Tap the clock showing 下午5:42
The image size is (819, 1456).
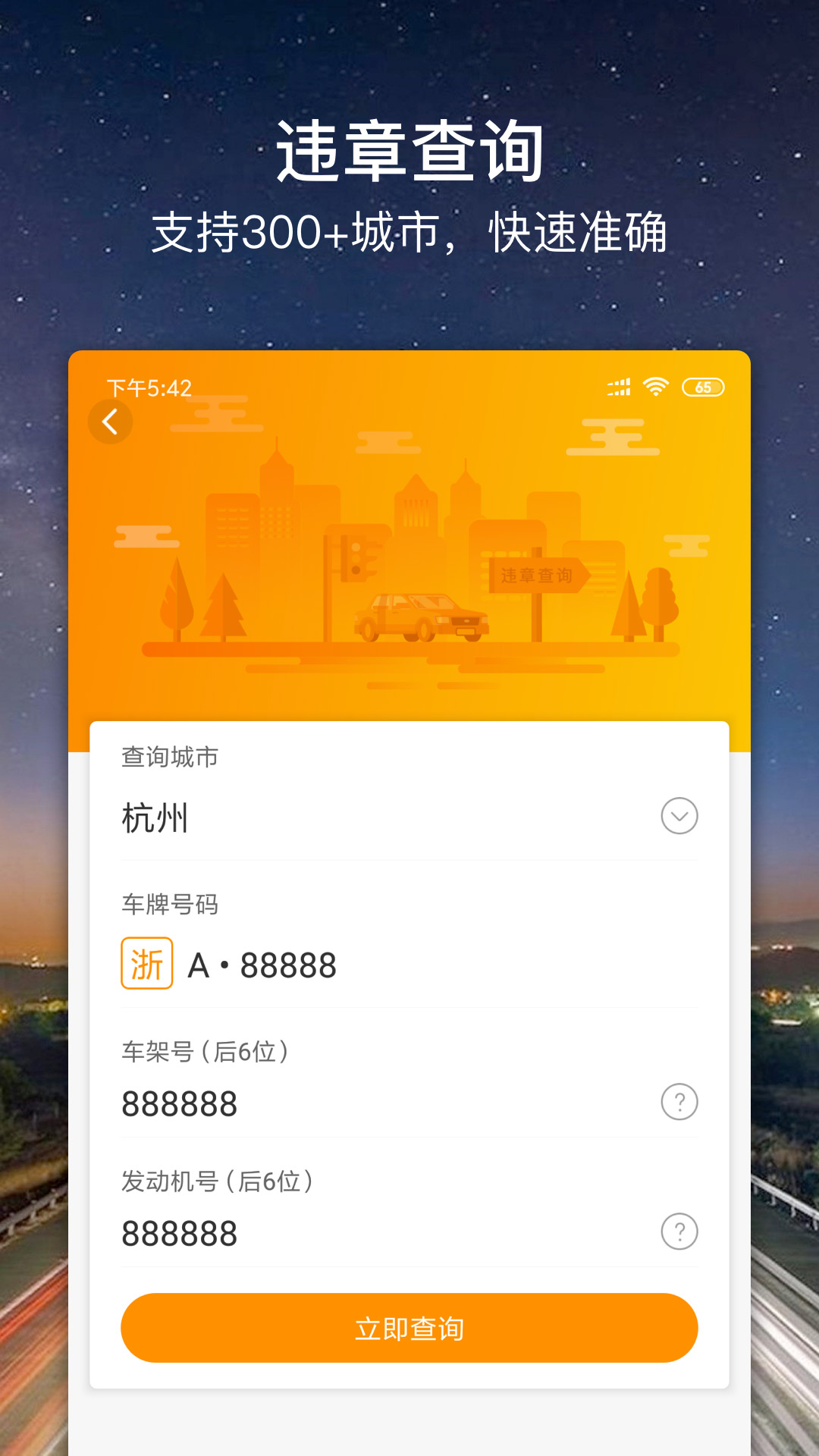coord(149,386)
